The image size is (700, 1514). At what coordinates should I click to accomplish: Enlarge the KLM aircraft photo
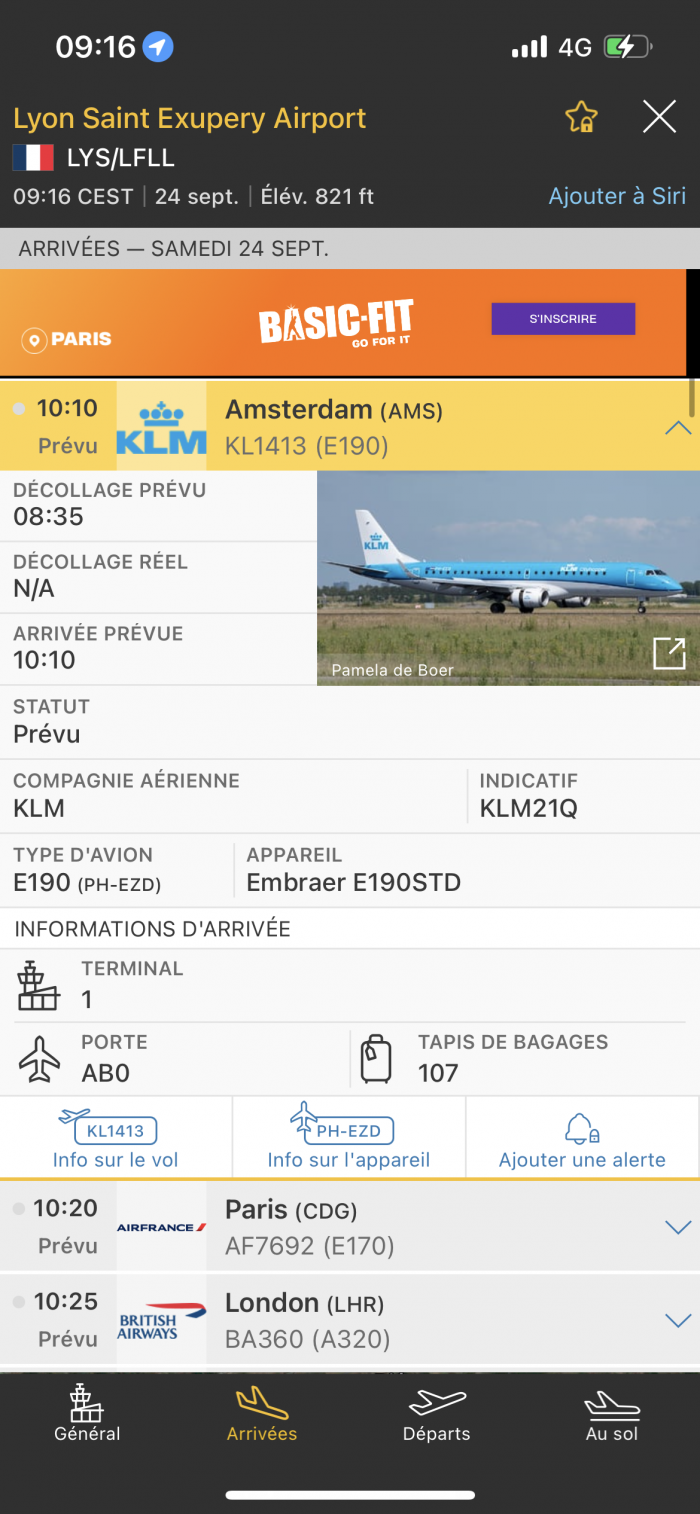click(669, 654)
